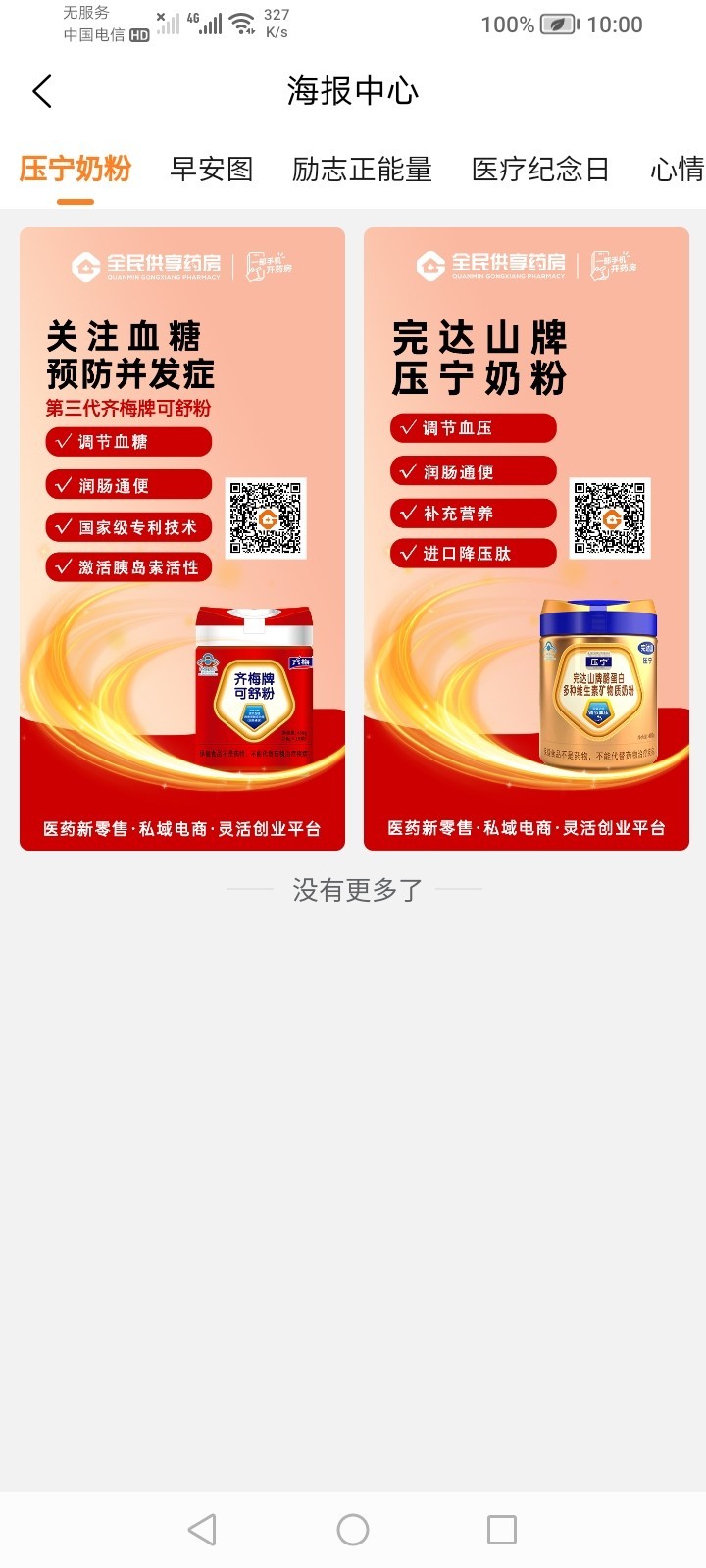Select the 医疗纪念日 tab

click(x=539, y=169)
